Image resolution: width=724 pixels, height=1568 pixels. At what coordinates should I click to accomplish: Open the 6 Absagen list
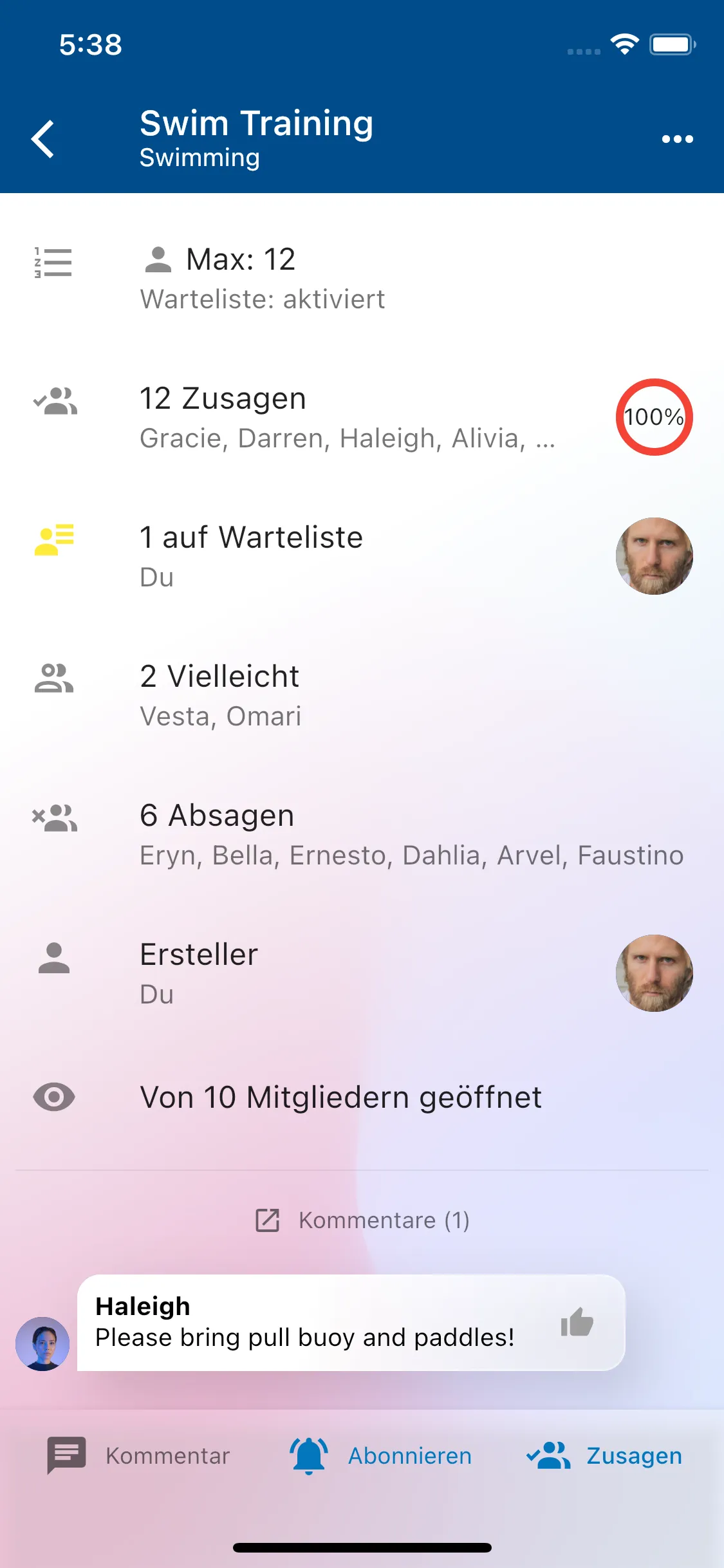(x=348, y=834)
